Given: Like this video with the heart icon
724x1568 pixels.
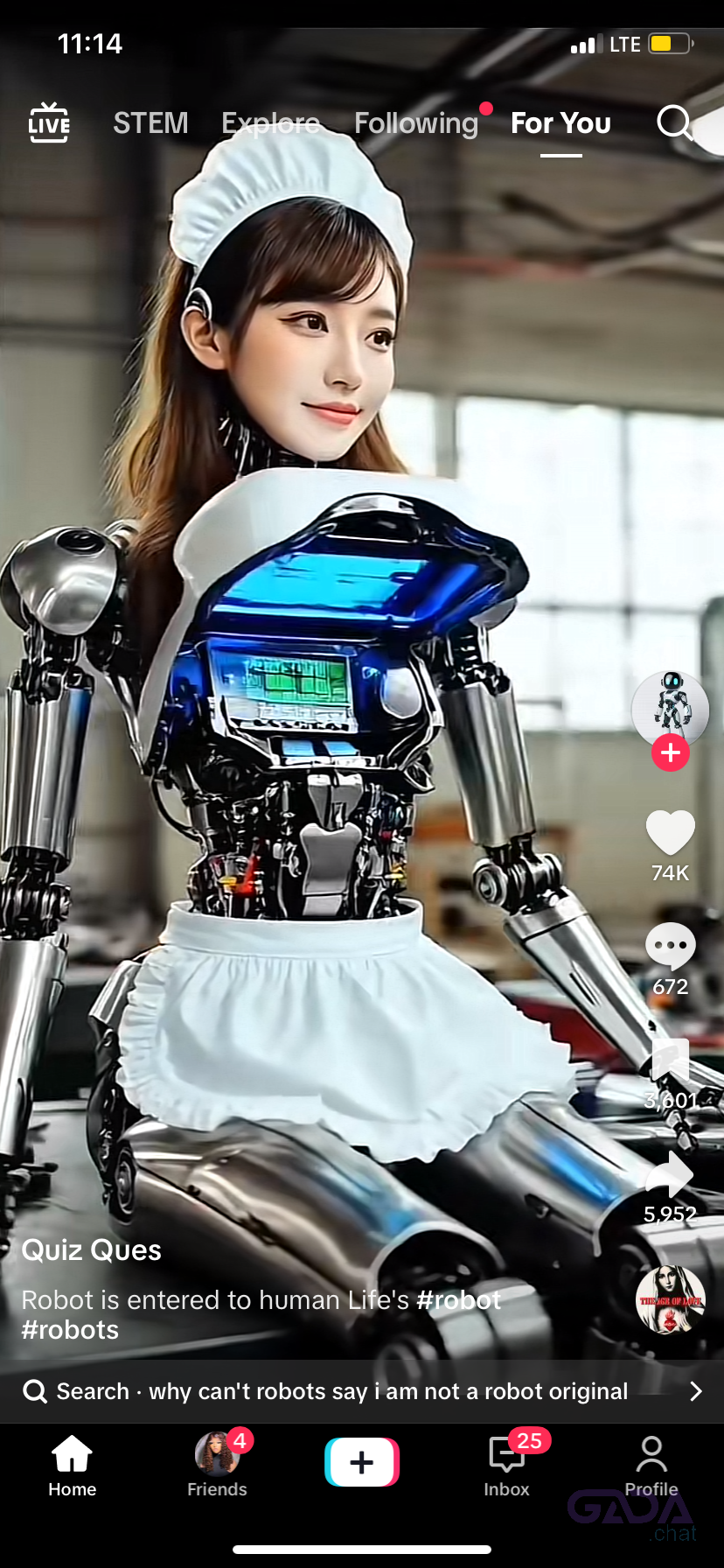Looking at the screenshot, I should pyautogui.click(x=670, y=832).
